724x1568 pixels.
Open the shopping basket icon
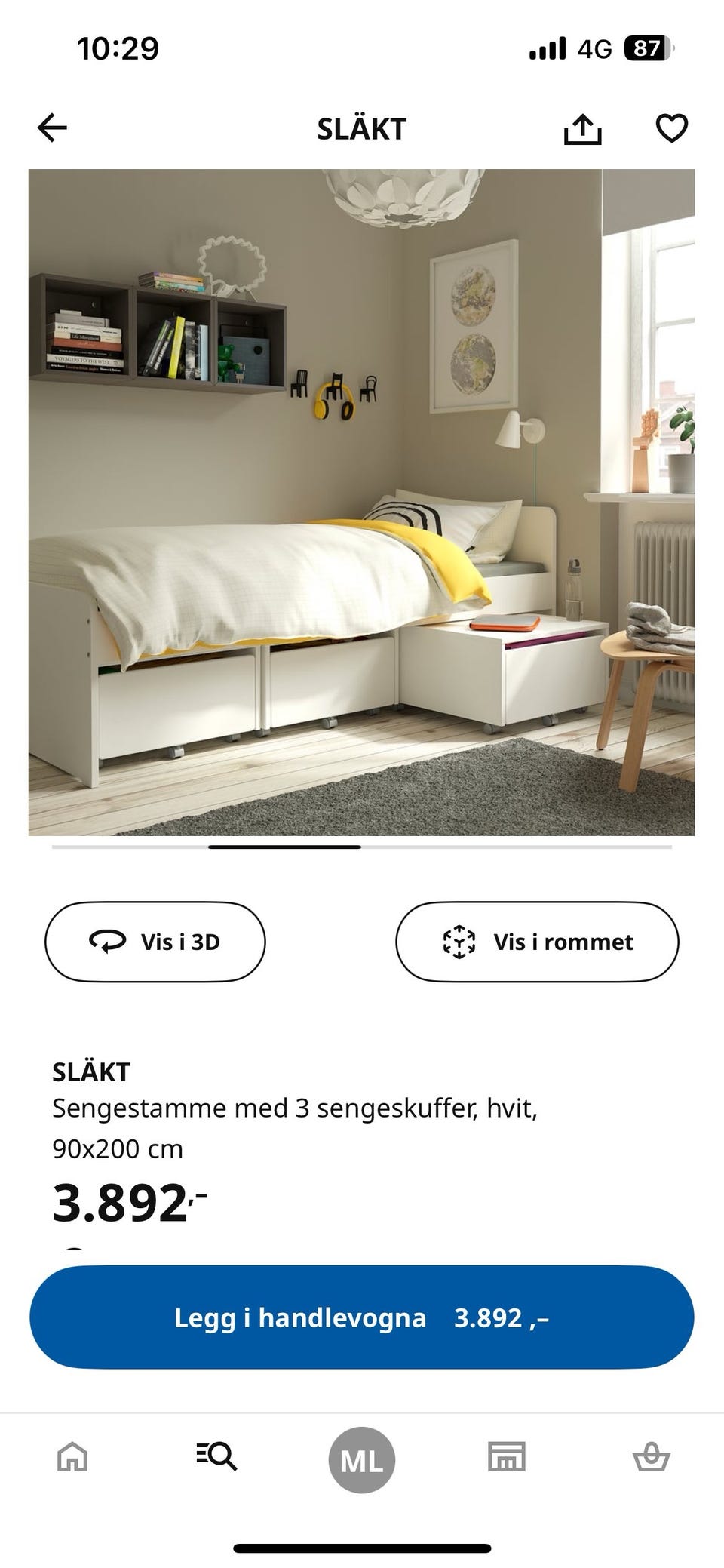pyautogui.click(x=652, y=1458)
